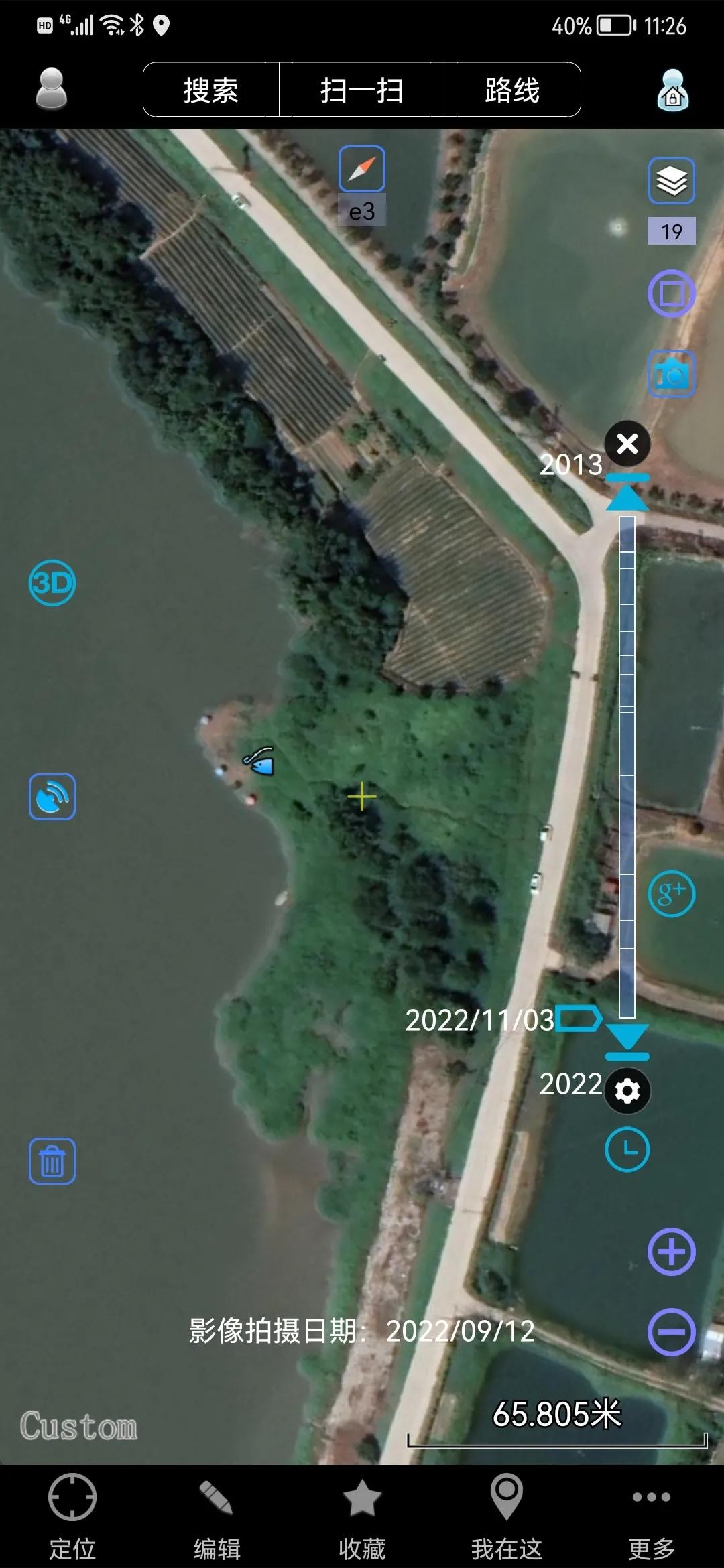Open the map layers selector

(x=671, y=181)
